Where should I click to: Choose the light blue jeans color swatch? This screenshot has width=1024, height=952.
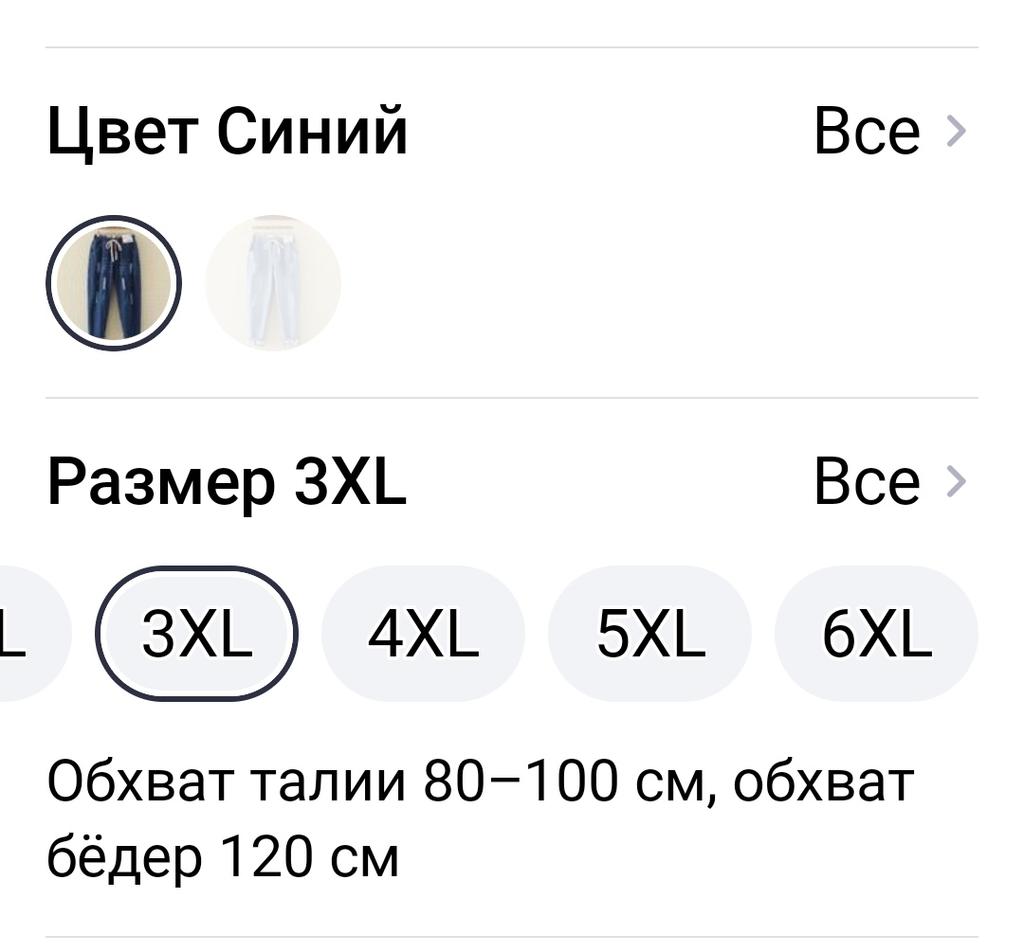click(273, 283)
